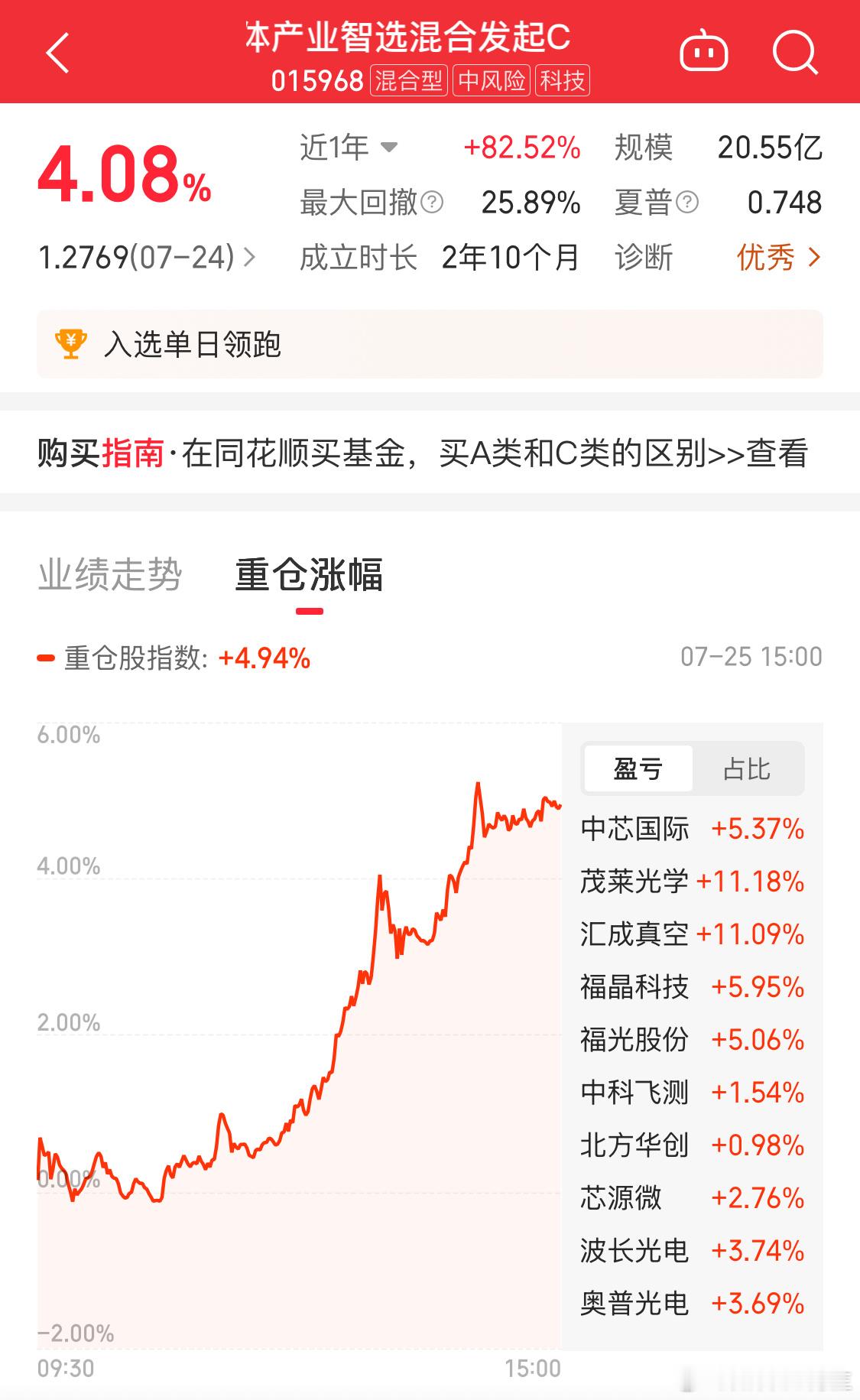Switch to the 占比 segment
The image size is (860, 1400).
[x=748, y=768]
